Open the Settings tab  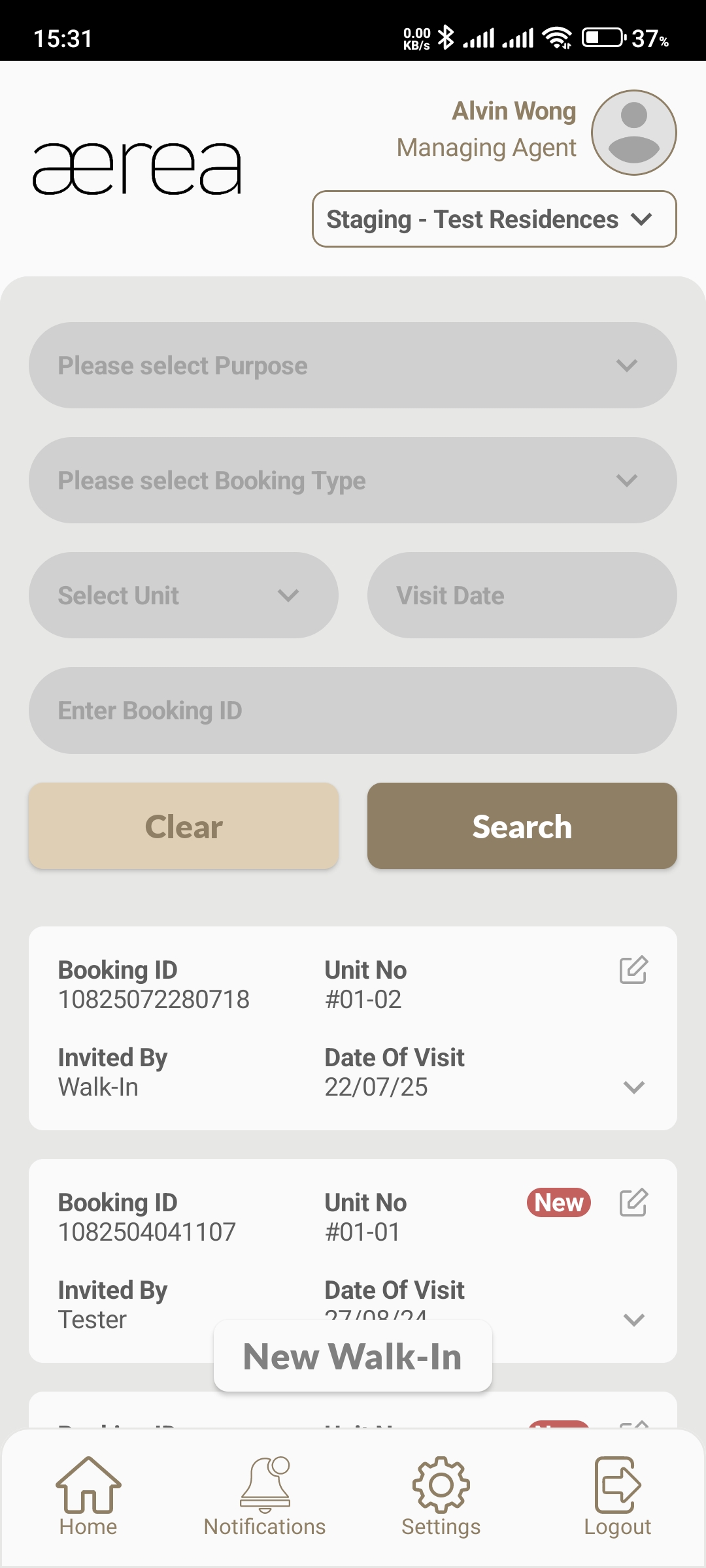point(441,1497)
